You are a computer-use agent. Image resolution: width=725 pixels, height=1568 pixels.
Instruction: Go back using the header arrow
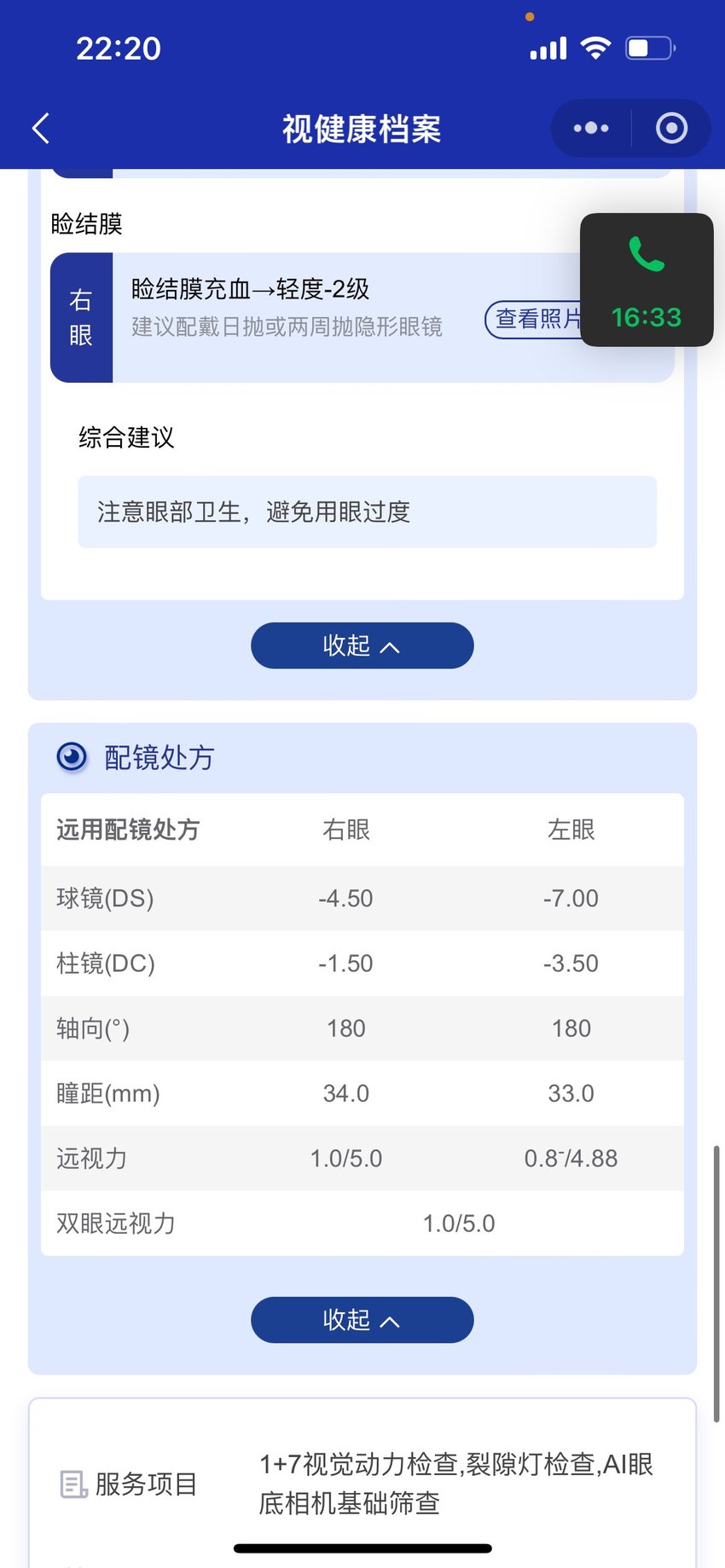pos(40,129)
